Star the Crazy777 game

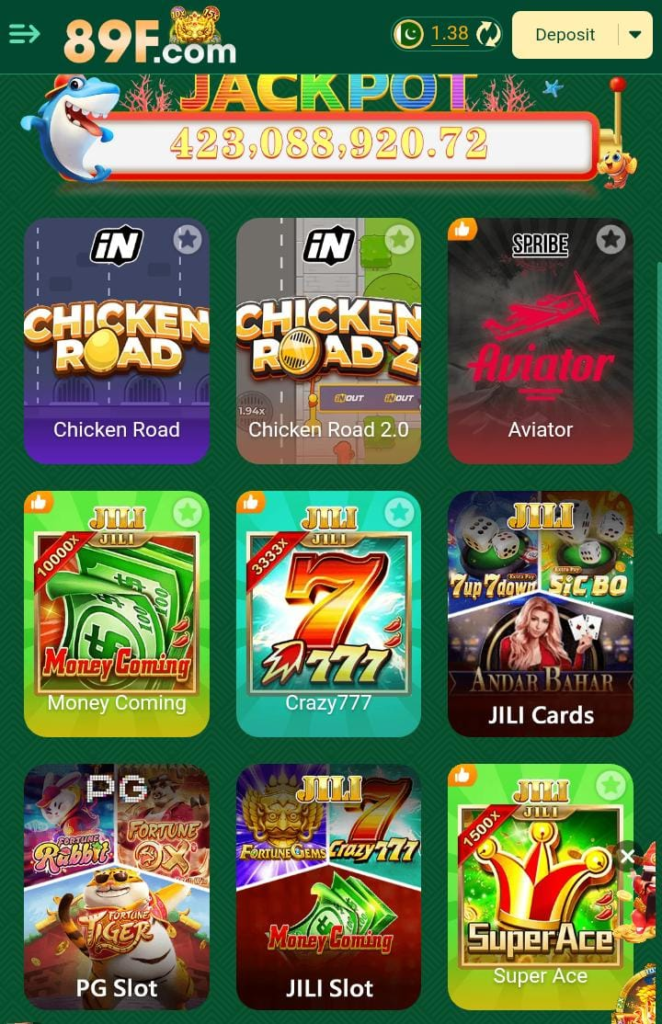click(399, 513)
